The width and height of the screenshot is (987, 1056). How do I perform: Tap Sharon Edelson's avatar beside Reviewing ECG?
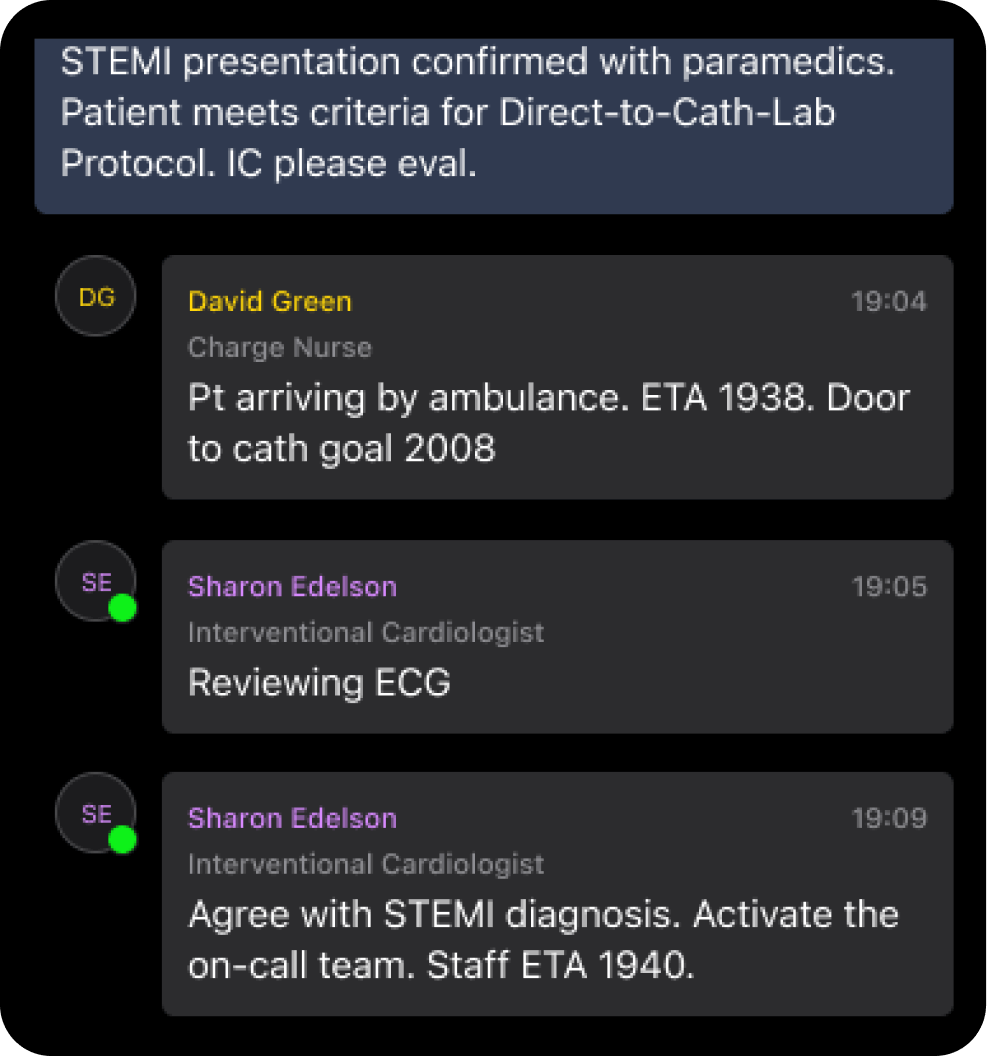(x=96, y=582)
